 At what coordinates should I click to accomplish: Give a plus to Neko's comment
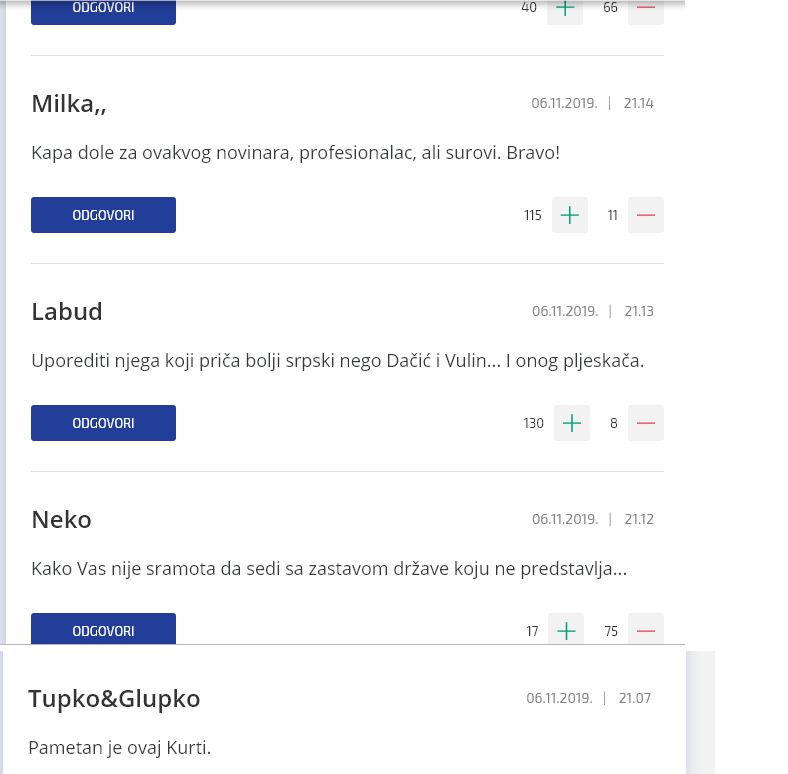click(566, 630)
